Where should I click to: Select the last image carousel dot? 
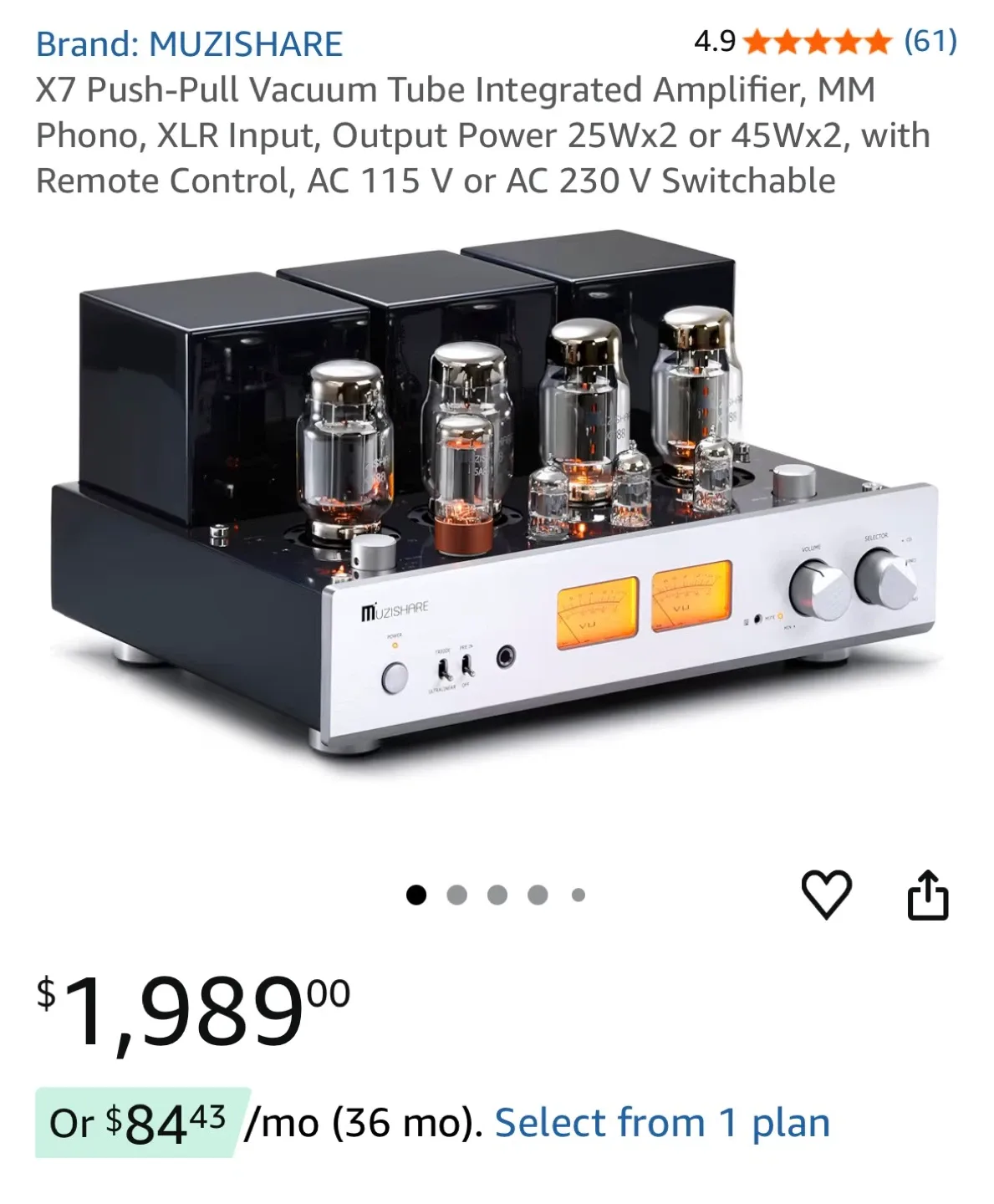tap(577, 895)
